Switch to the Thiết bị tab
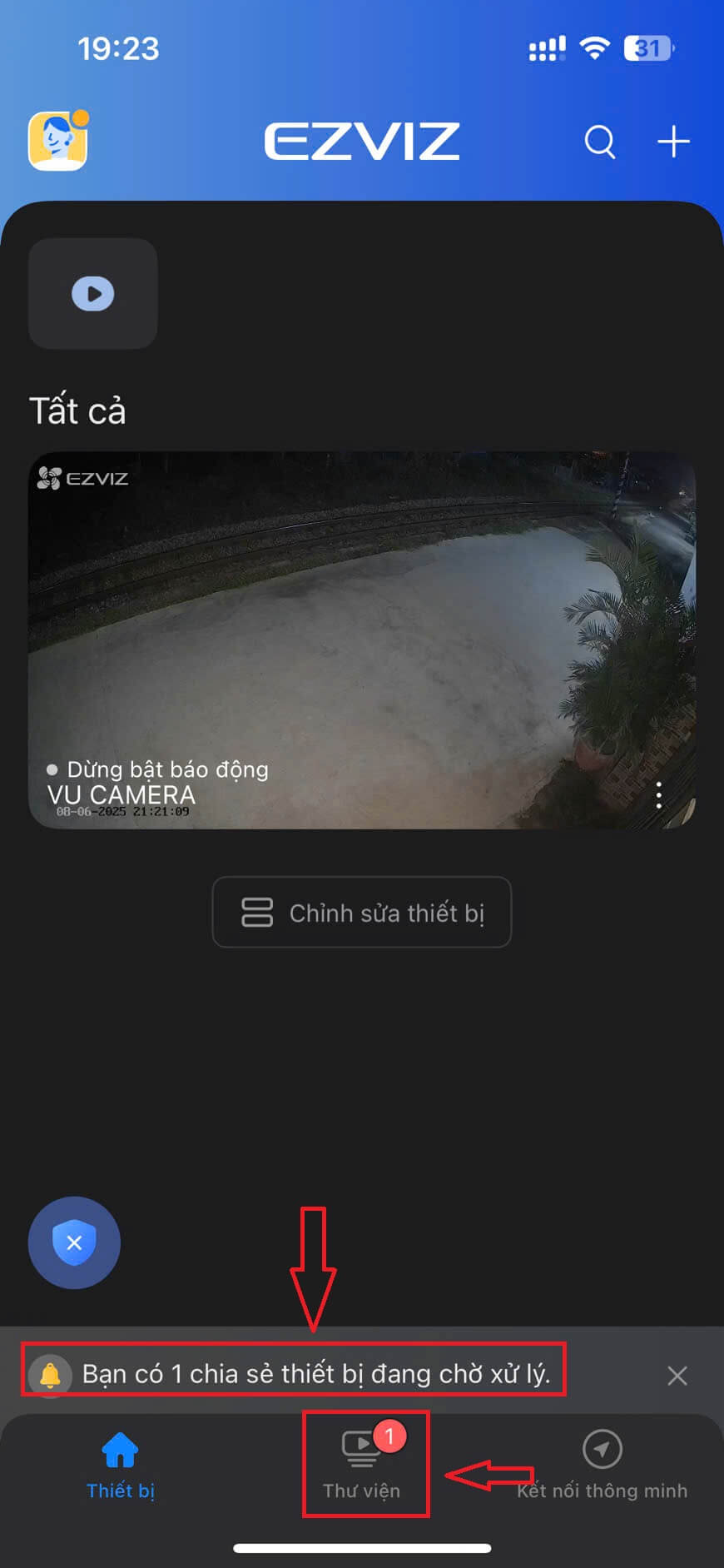 (121, 1466)
